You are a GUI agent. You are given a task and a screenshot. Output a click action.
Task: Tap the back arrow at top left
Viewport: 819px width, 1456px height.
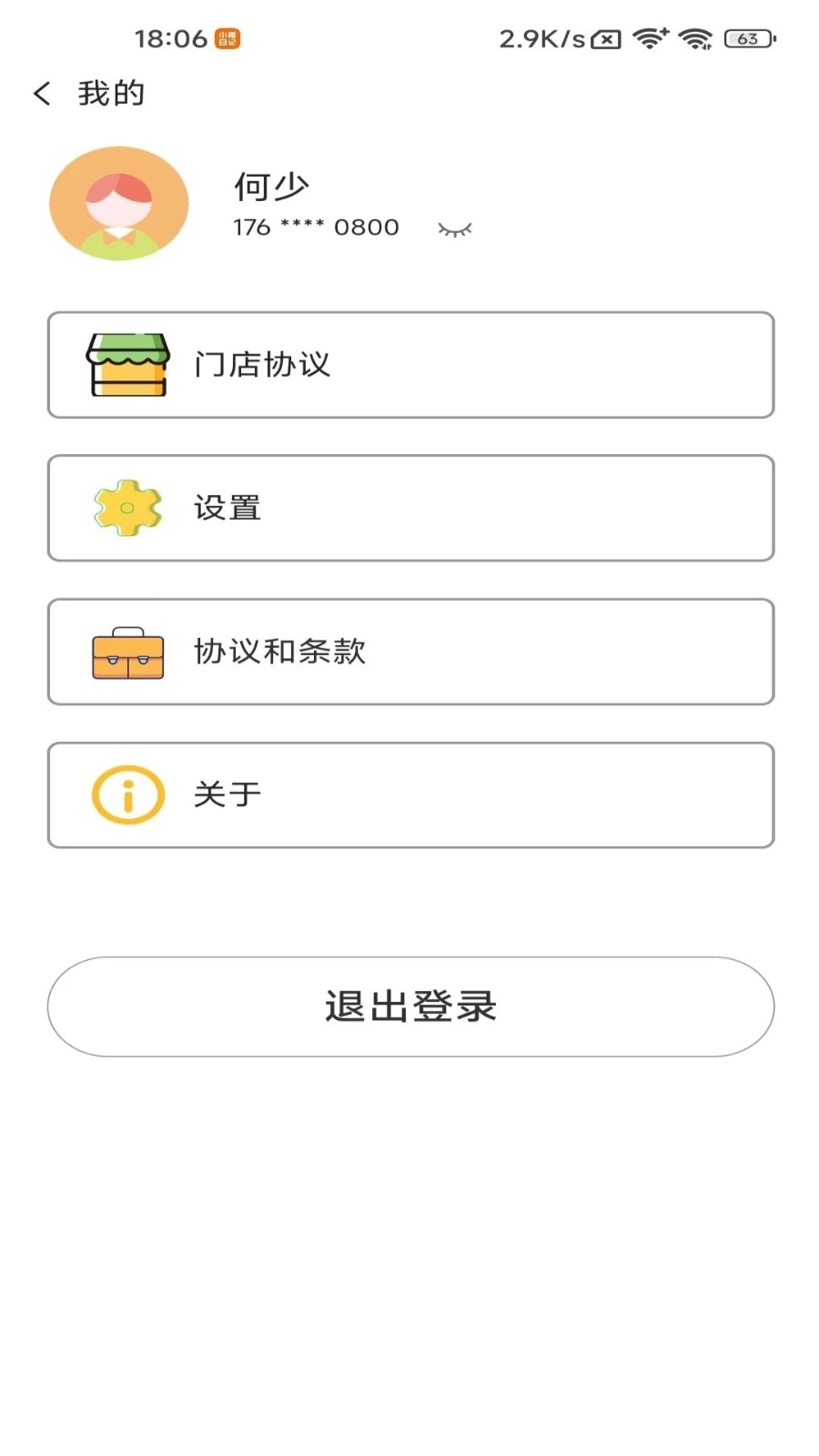pos(41,92)
